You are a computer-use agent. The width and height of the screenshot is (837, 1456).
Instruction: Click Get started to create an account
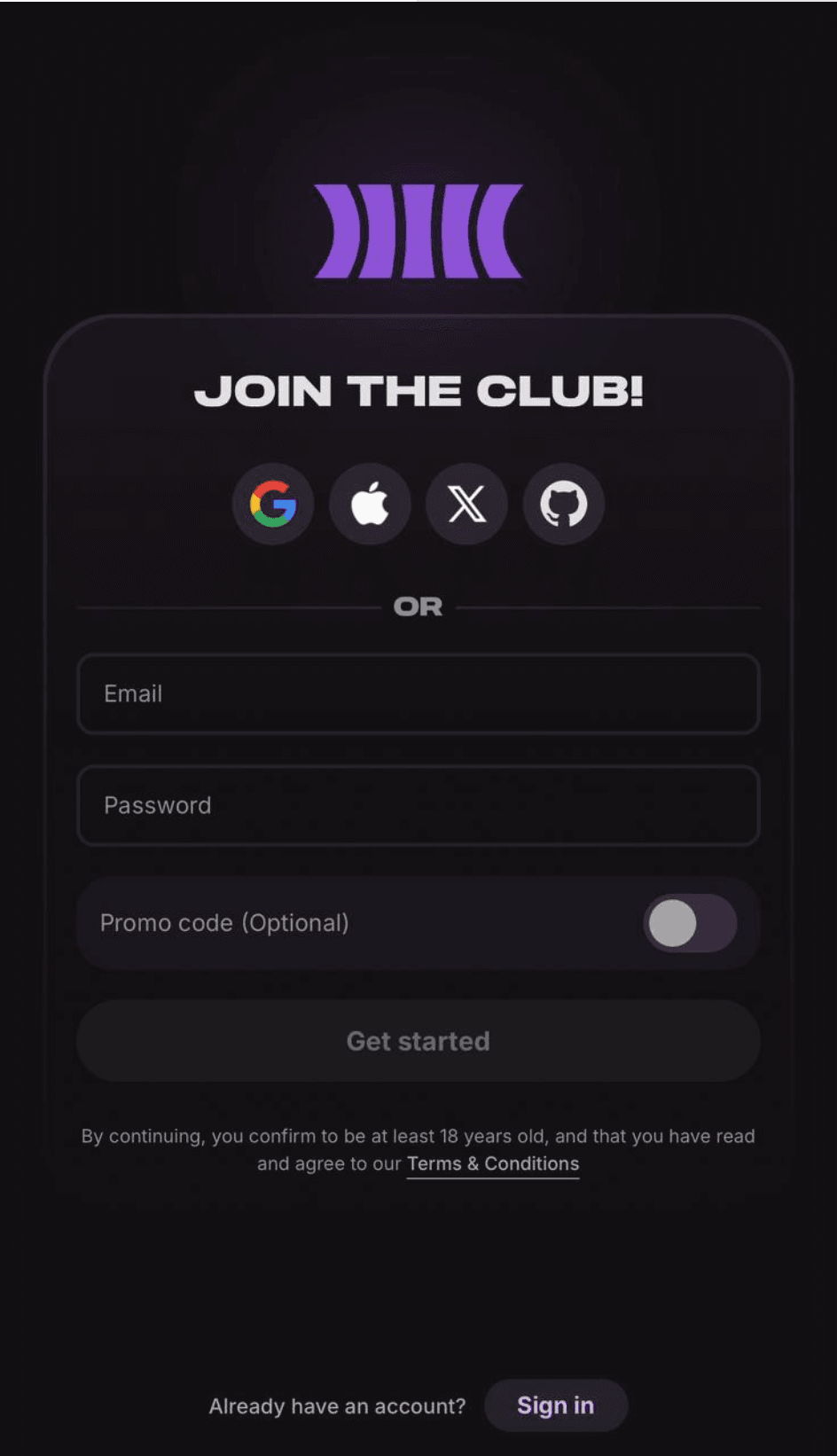point(418,1041)
